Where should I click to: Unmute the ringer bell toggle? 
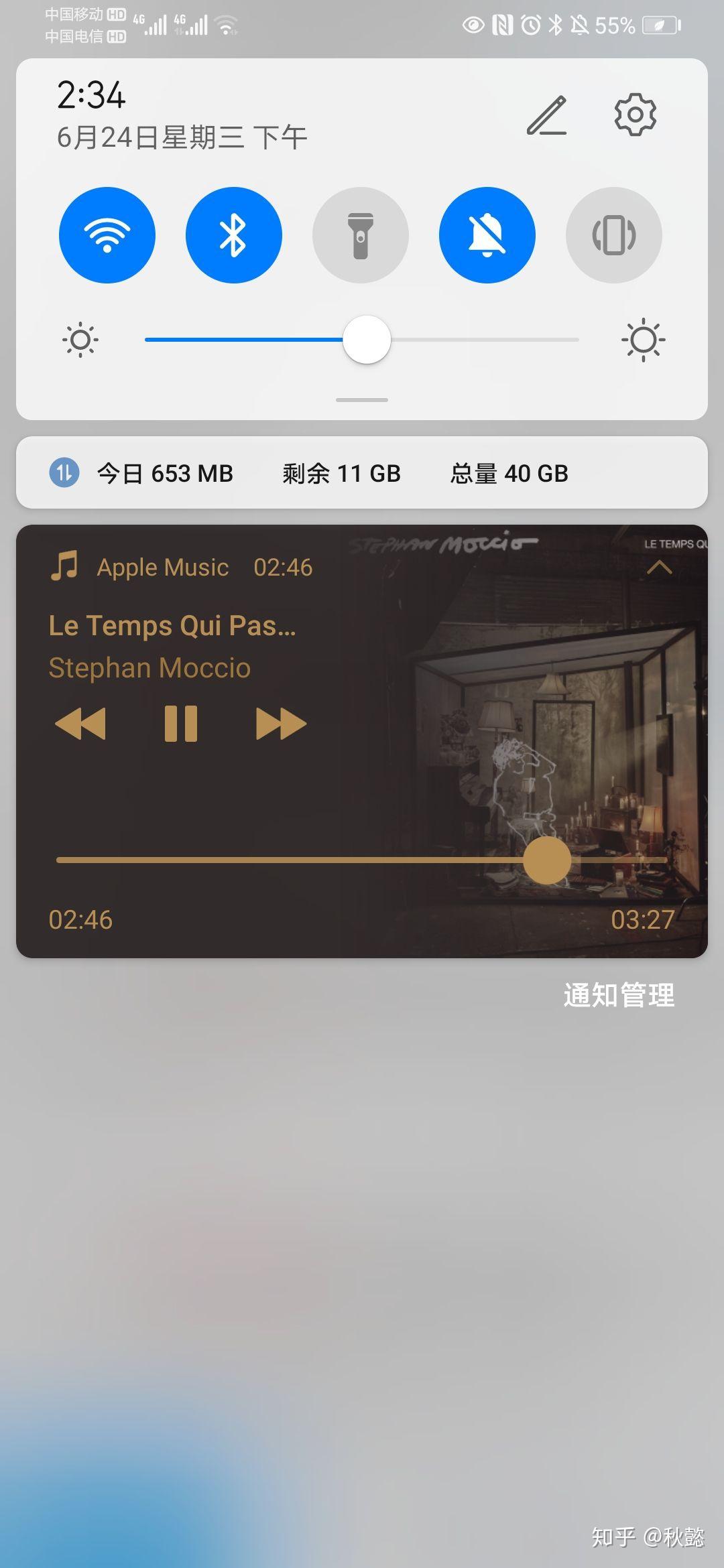487,235
